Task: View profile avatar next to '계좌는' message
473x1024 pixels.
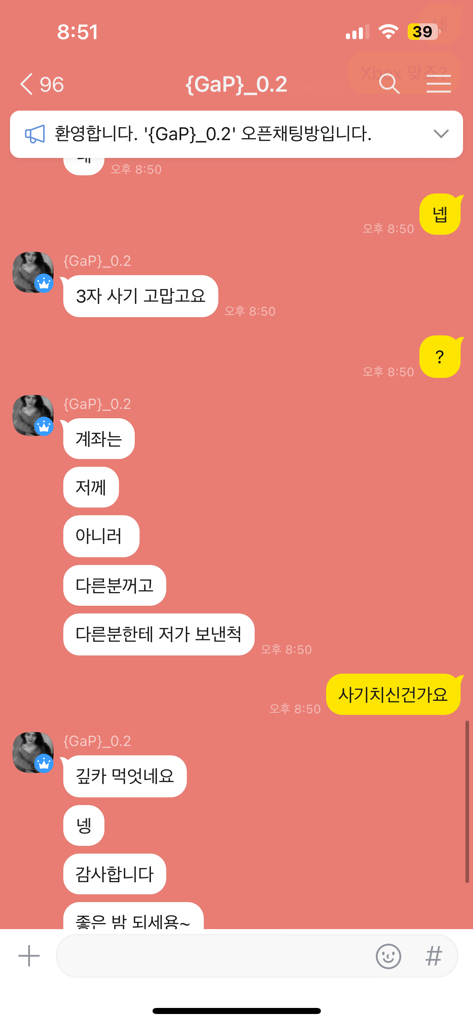Action: [x=33, y=415]
